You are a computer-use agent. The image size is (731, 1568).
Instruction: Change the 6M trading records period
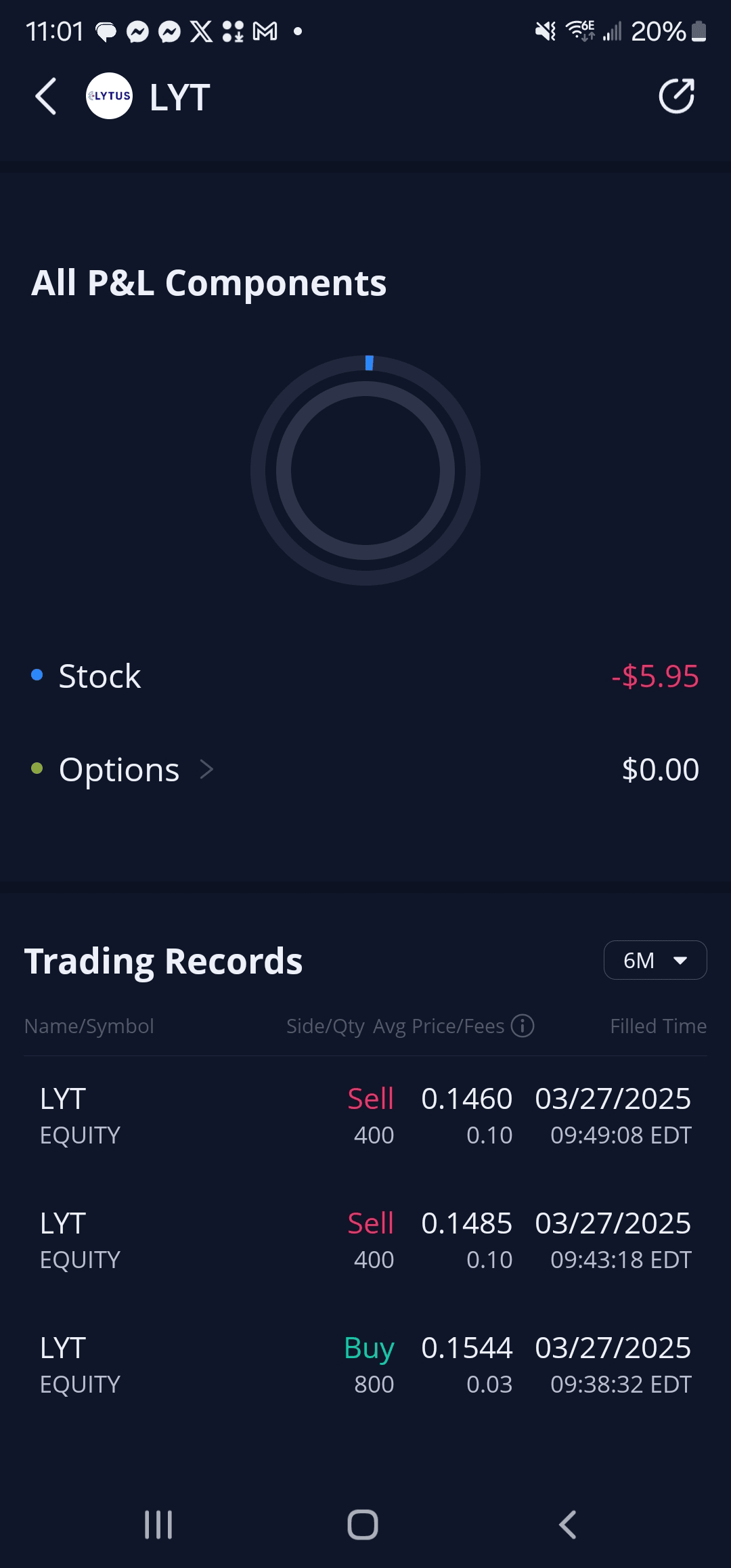point(655,960)
